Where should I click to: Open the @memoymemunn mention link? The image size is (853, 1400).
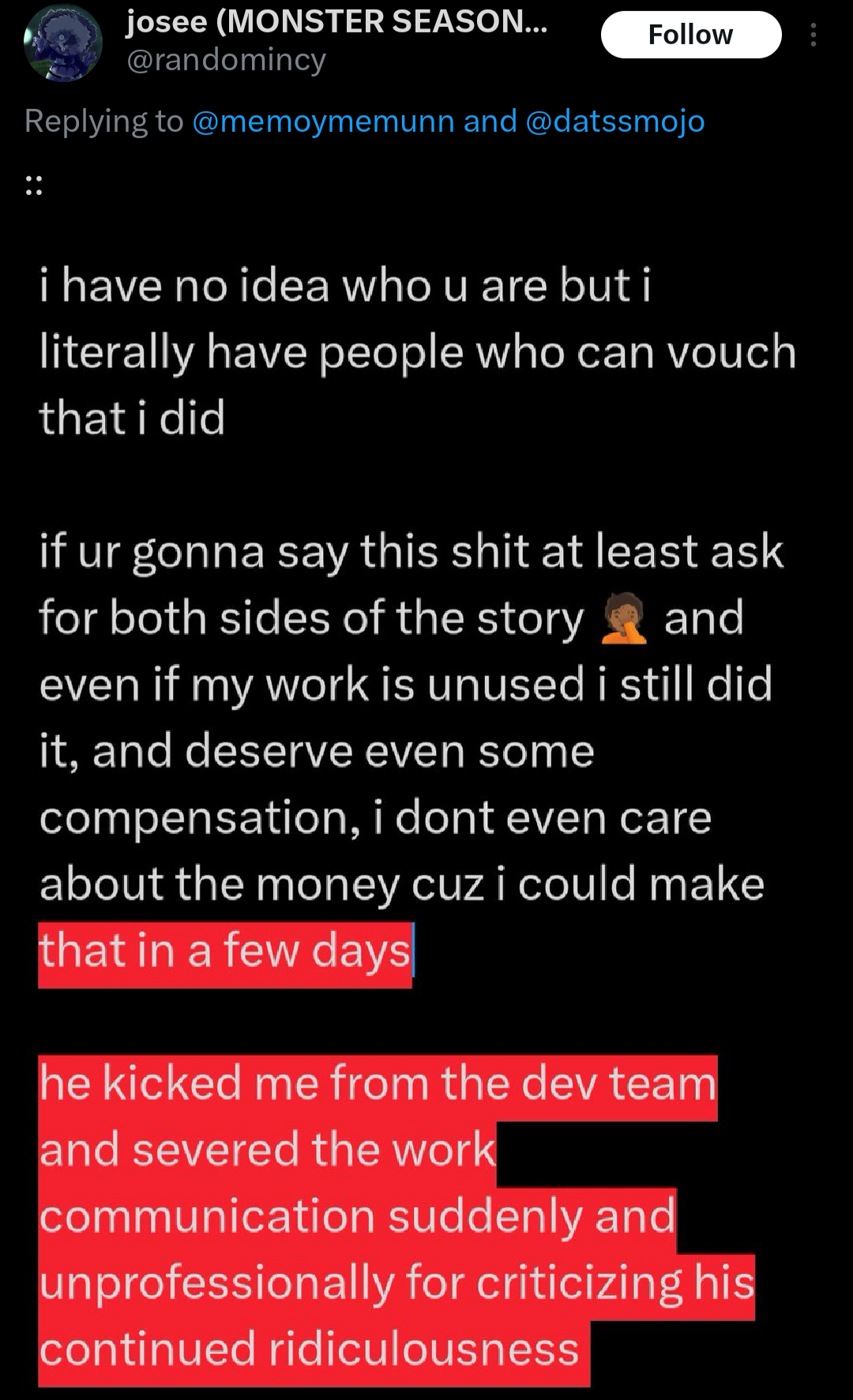click(323, 122)
